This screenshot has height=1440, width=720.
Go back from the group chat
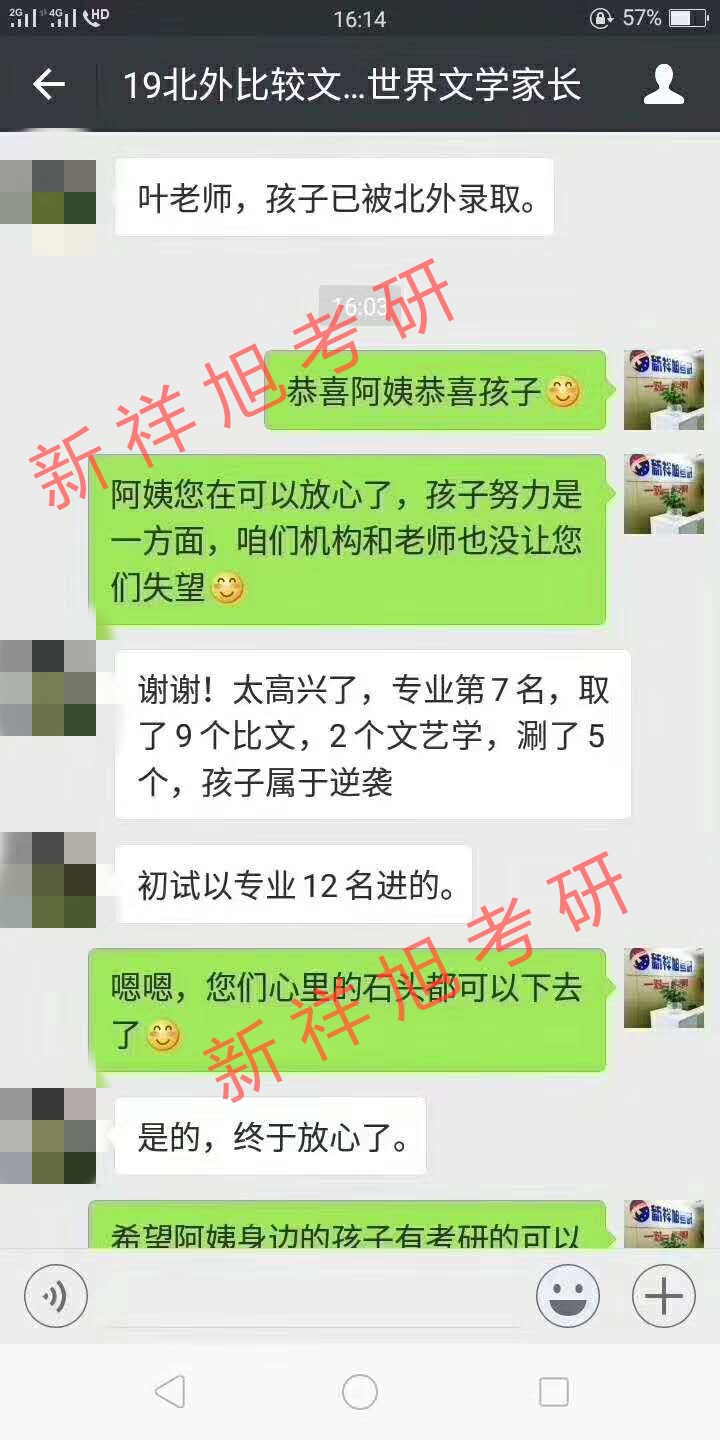(x=48, y=85)
